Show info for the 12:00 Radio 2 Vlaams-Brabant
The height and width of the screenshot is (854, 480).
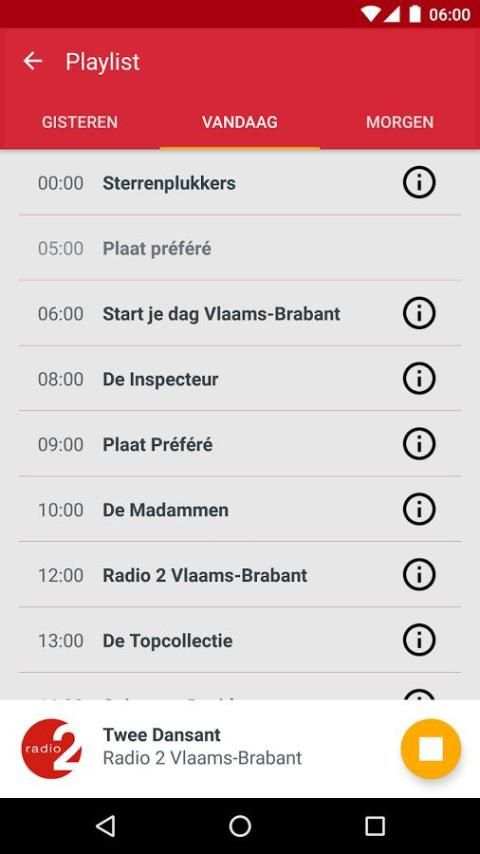coord(419,575)
